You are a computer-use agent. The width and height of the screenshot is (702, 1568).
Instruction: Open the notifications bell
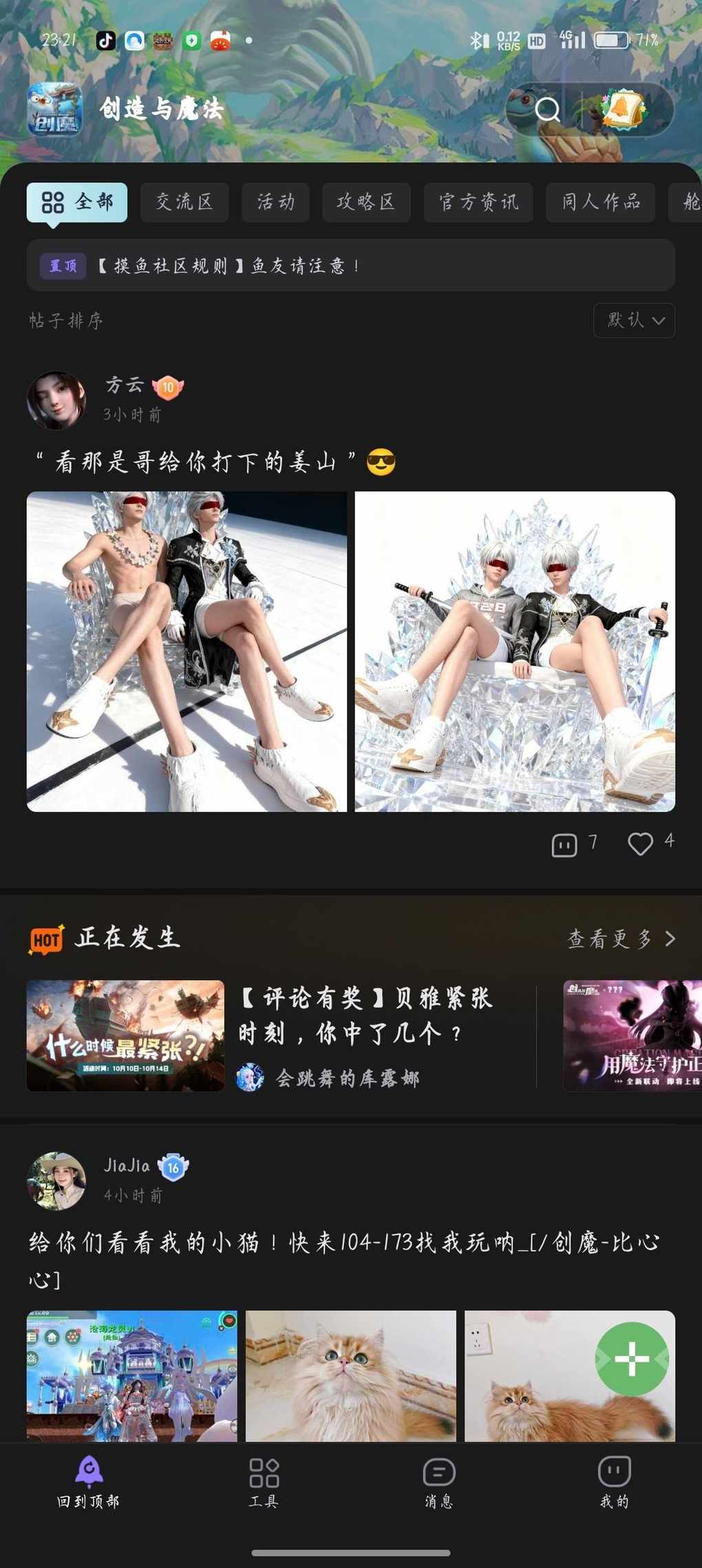click(624, 109)
